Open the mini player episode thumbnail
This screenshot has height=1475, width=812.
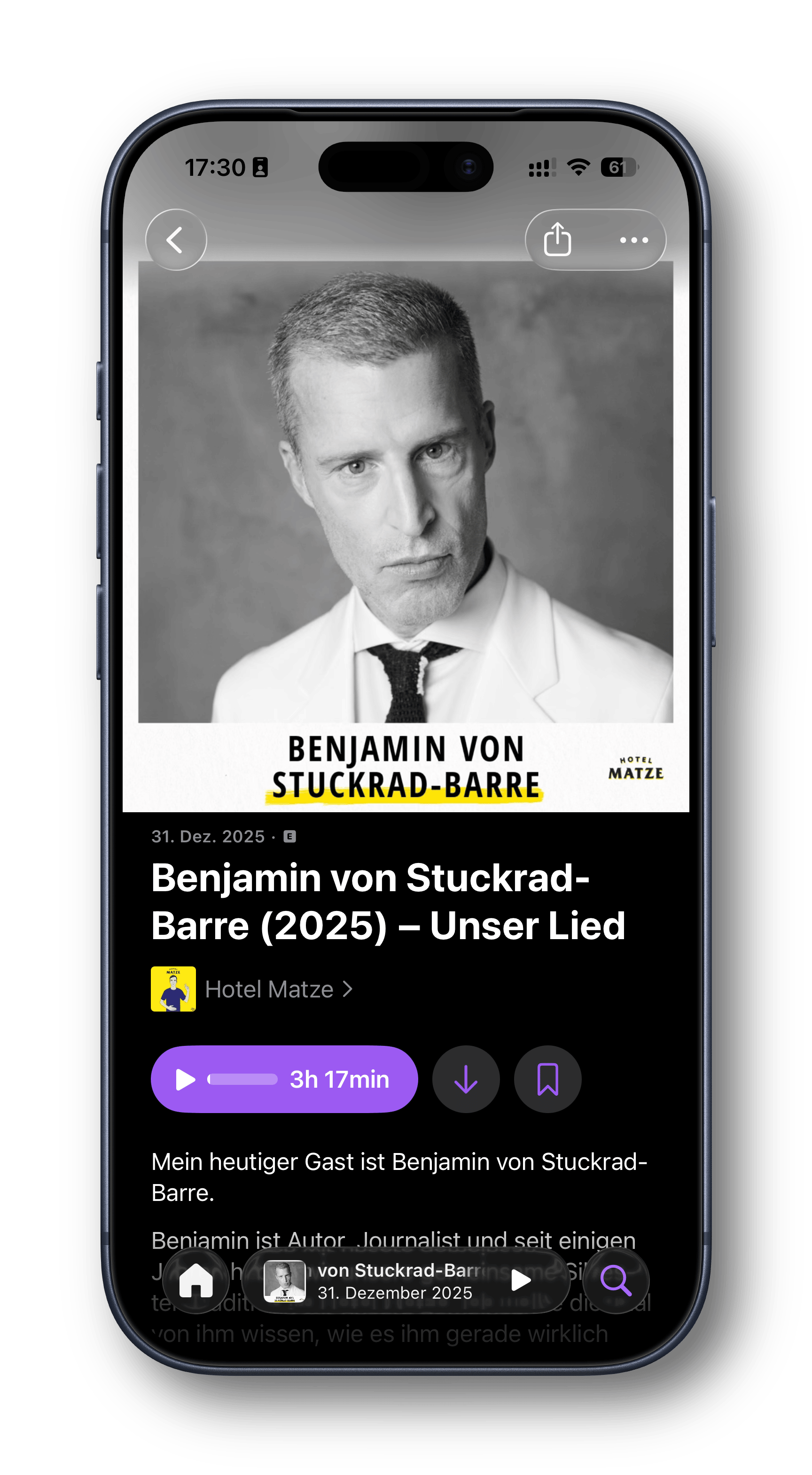point(284,1281)
